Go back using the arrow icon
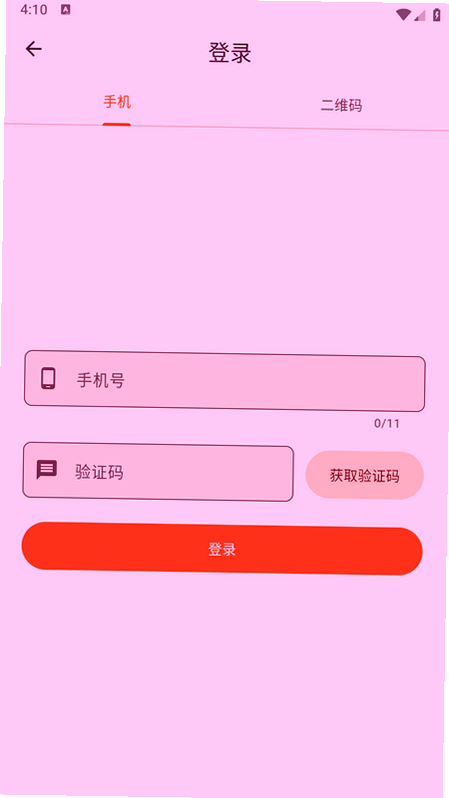 (x=34, y=49)
